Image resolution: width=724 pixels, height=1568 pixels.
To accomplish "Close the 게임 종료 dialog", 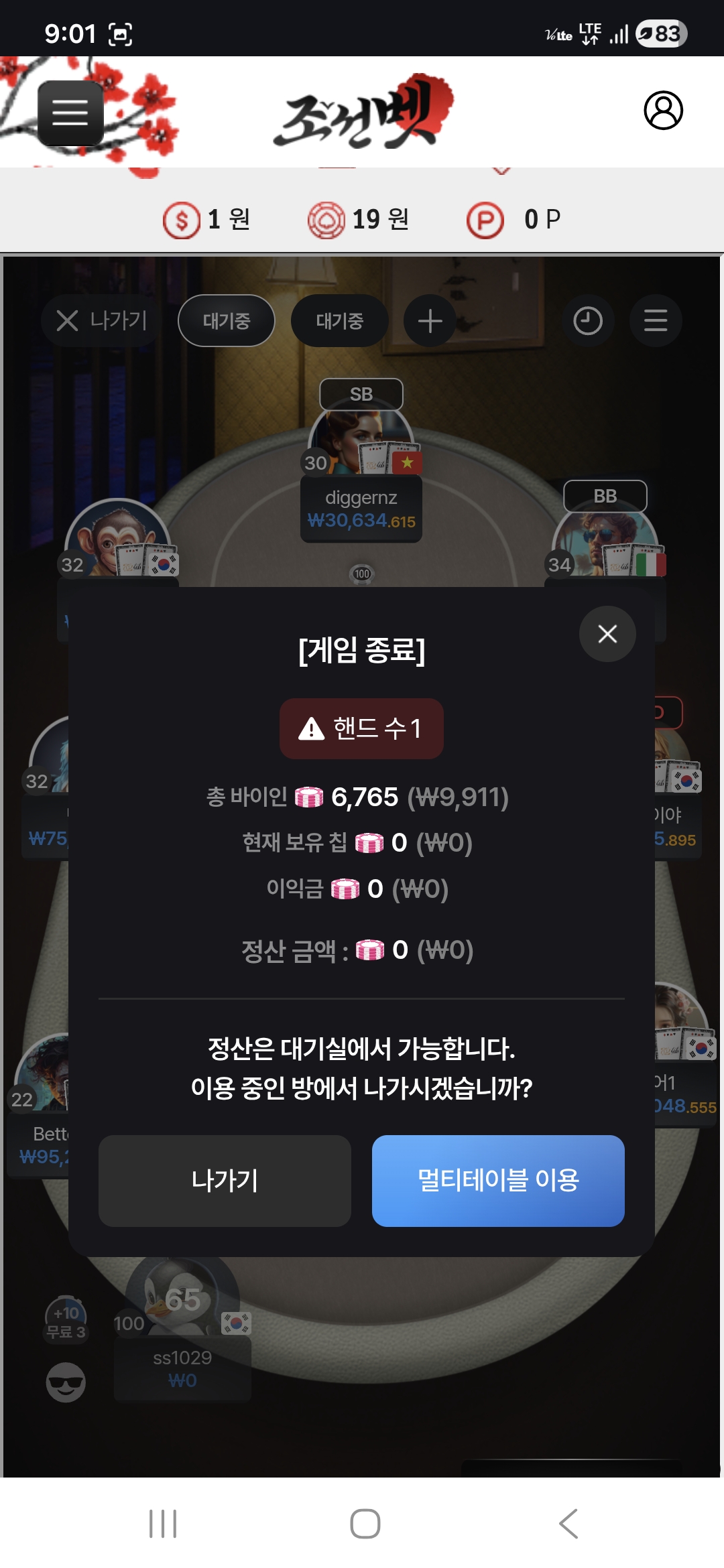I will coord(607,634).
